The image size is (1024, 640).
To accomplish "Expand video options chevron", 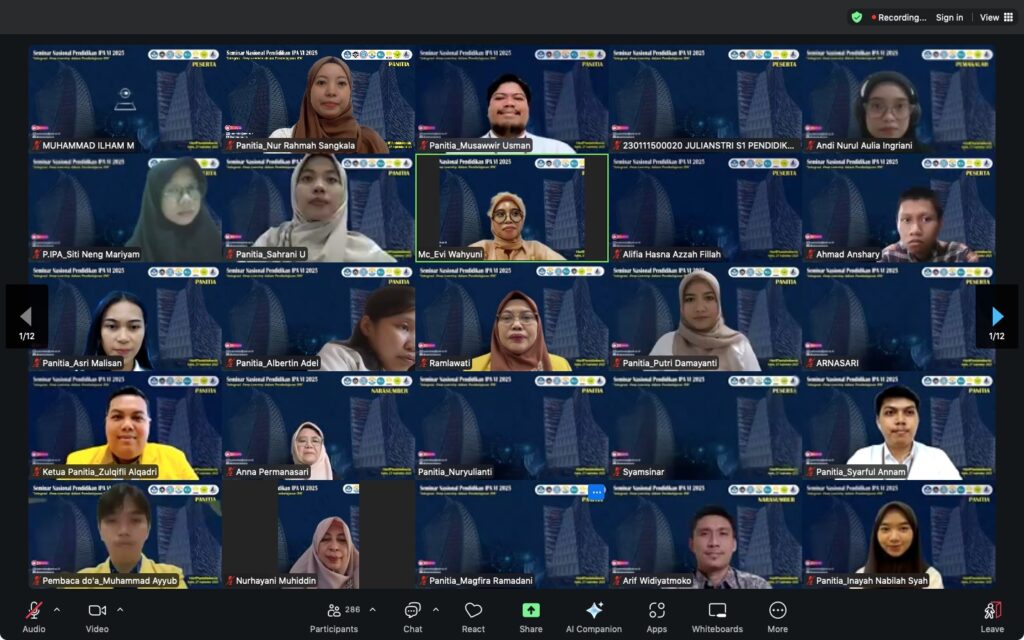I will point(120,609).
